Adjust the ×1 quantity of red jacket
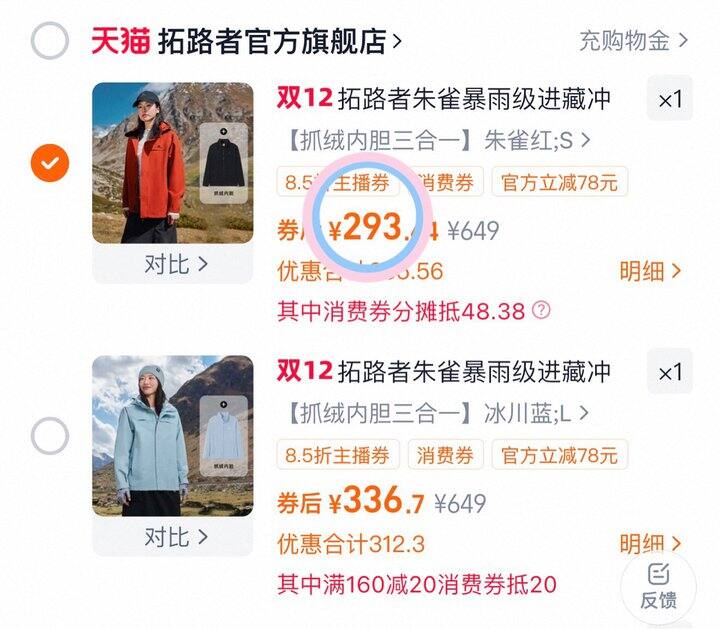The height and width of the screenshot is (629, 720). [670, 99]
